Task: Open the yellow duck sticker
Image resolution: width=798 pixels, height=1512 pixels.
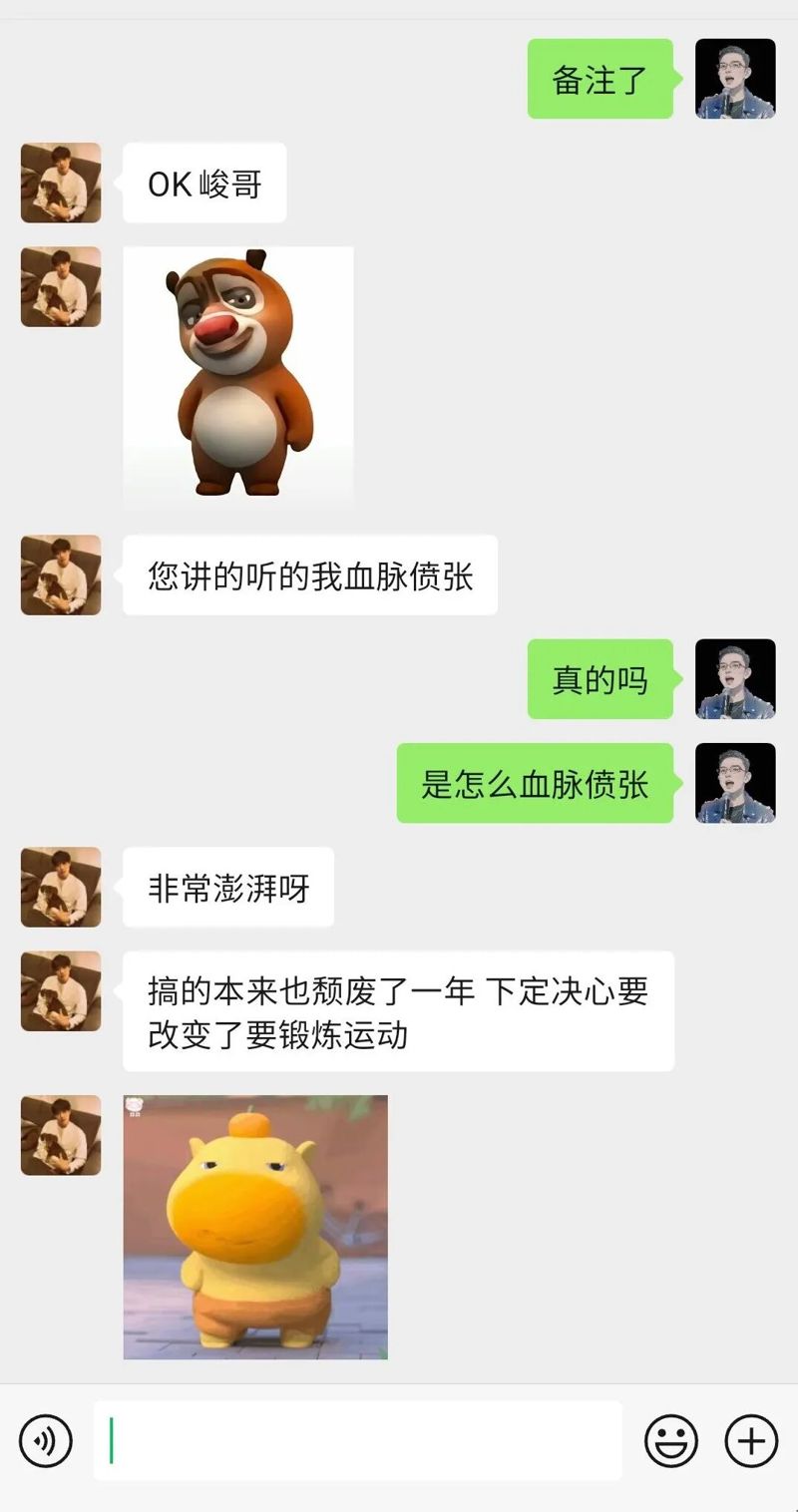Action: pyautogui.click(x=255, y=1227)
